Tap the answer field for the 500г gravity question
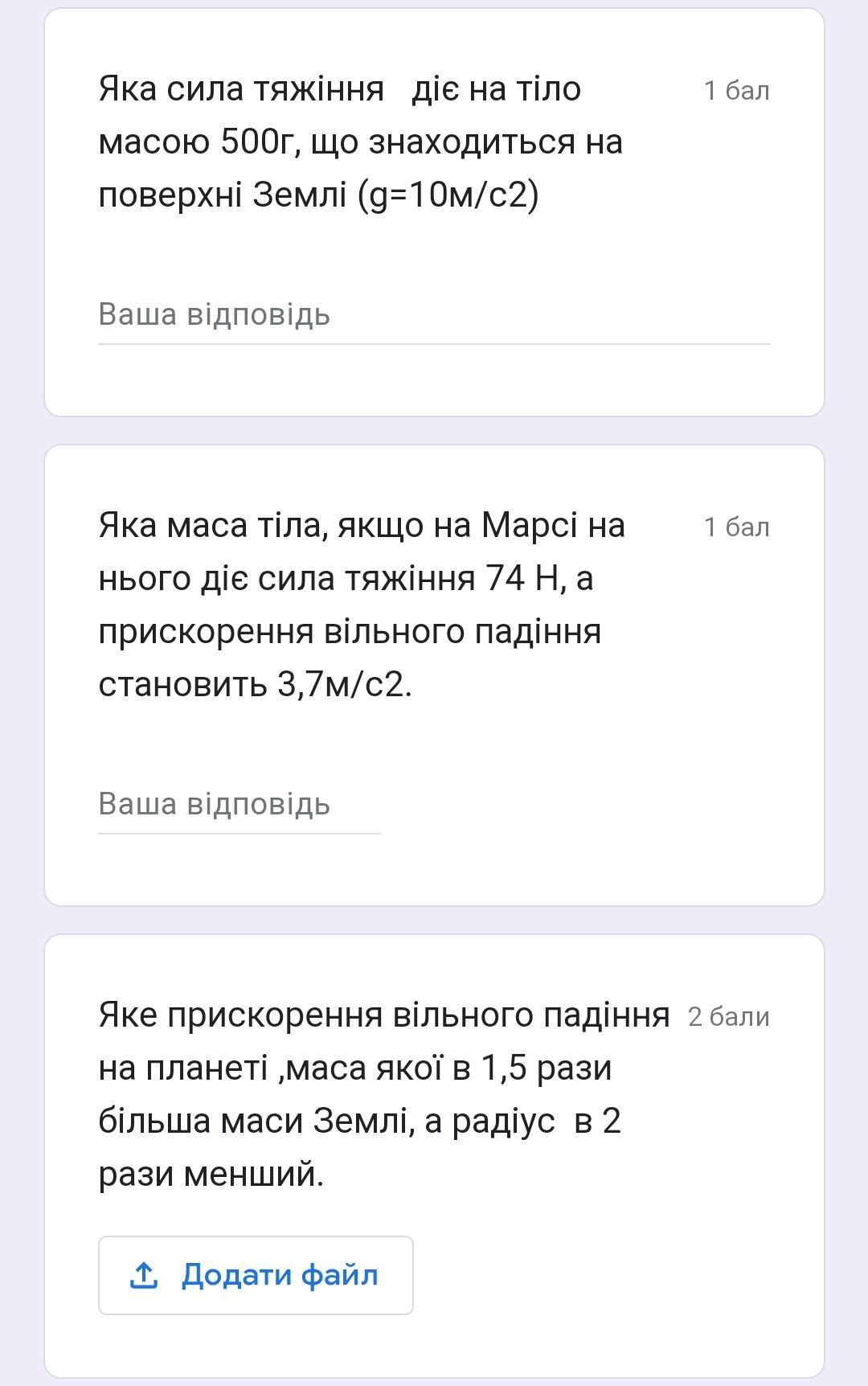 tap(434, 315)
